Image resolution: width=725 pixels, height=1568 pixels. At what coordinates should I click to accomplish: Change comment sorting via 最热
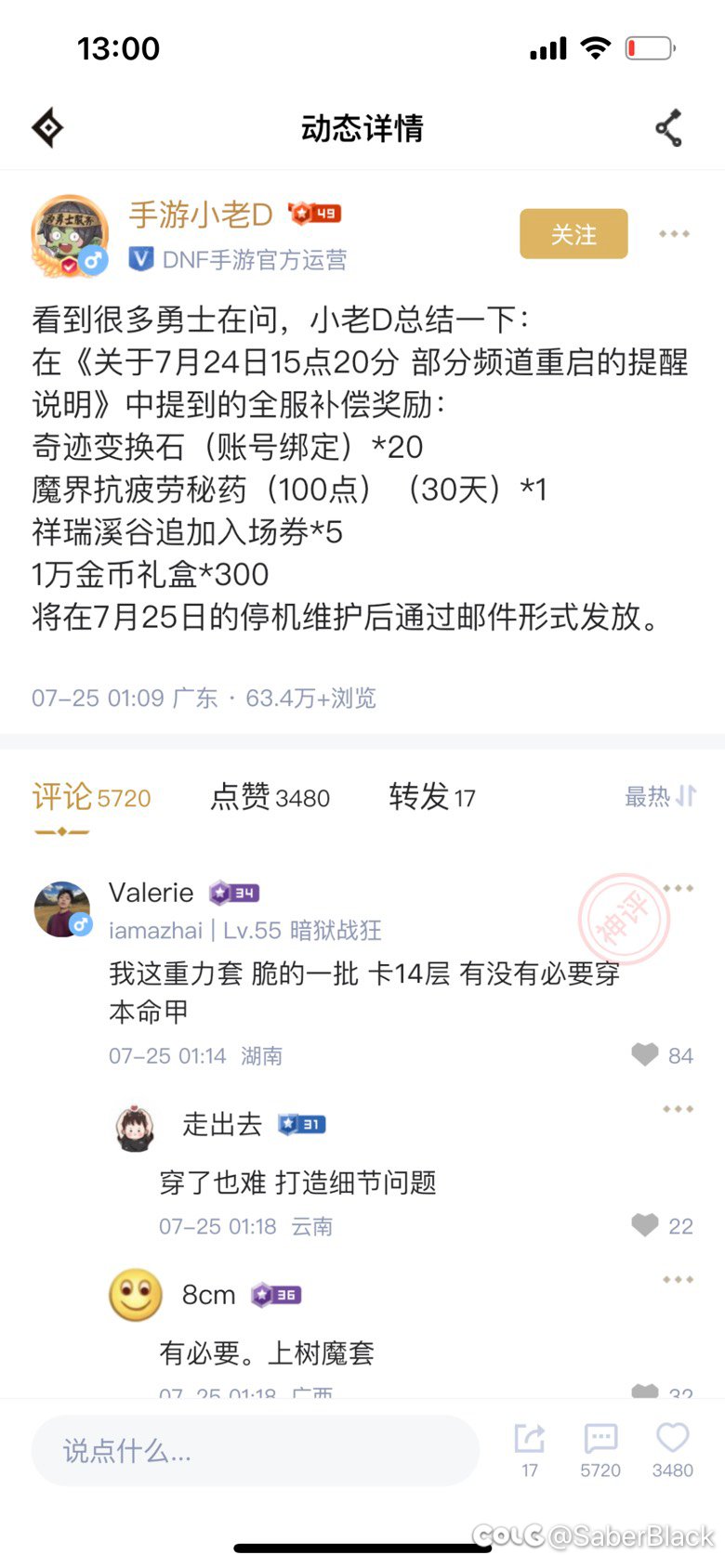point(660,796)
